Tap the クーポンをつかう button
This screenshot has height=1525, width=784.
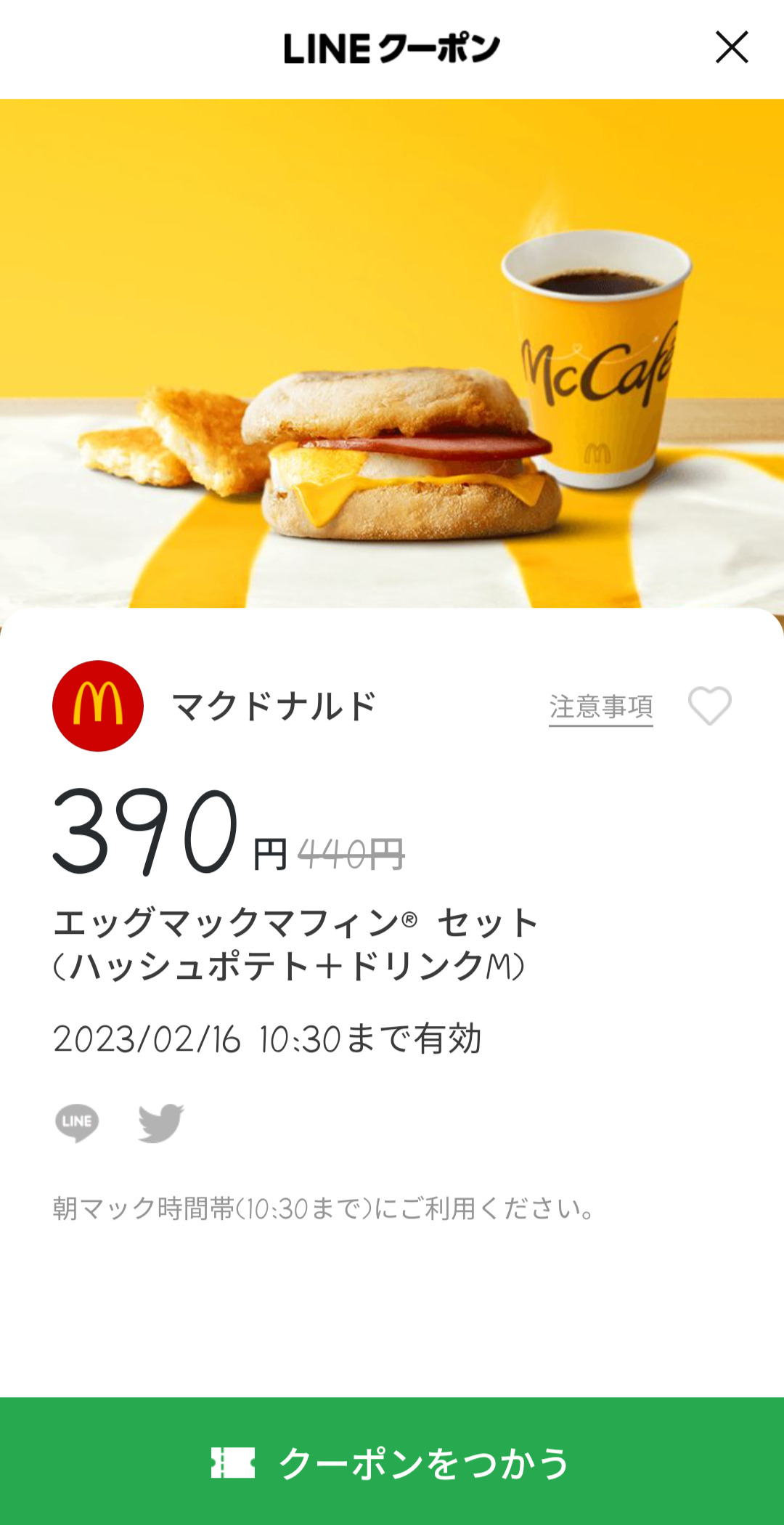[392, 1463]
